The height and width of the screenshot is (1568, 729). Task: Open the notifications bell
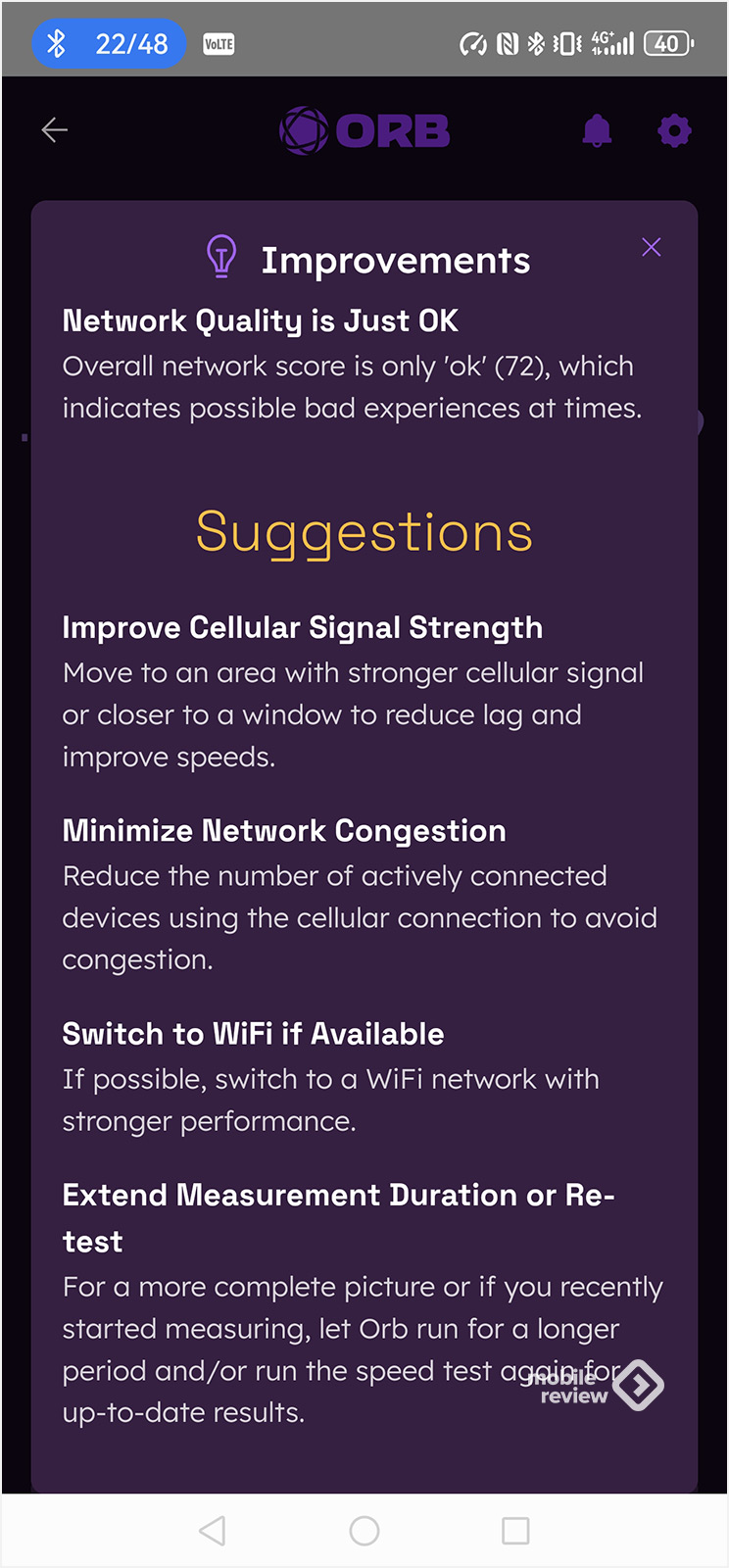(x=597, y=130)
